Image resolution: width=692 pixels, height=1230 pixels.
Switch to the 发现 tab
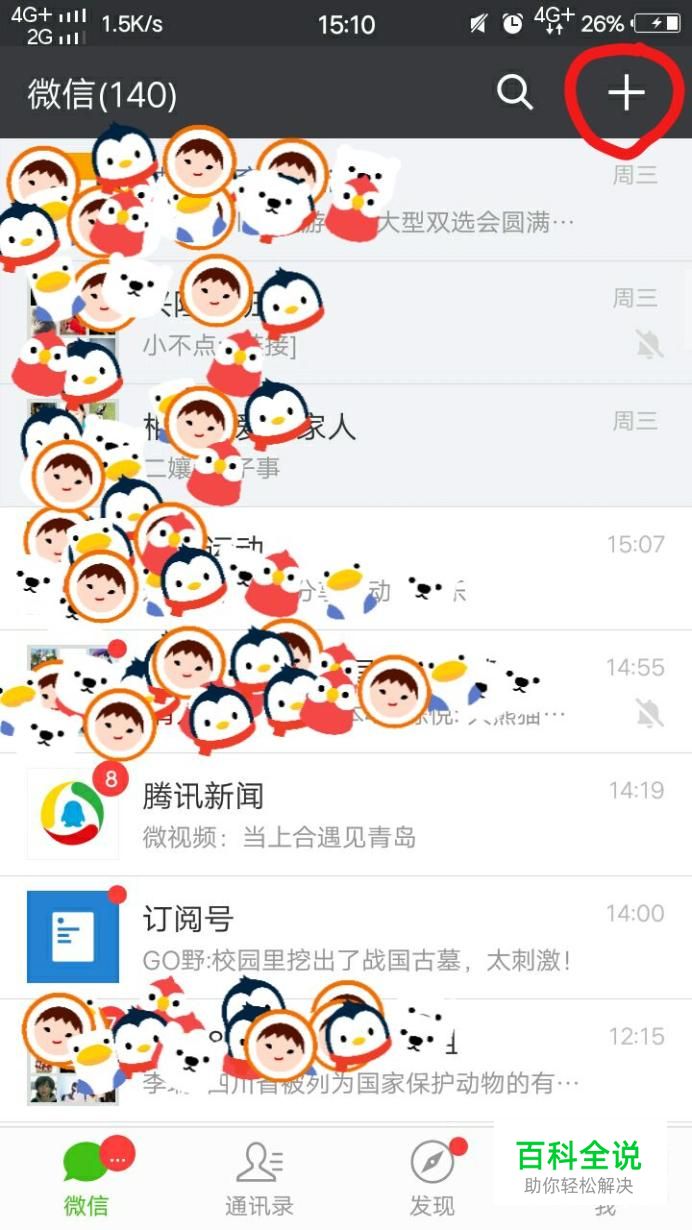coord(432,1178)
